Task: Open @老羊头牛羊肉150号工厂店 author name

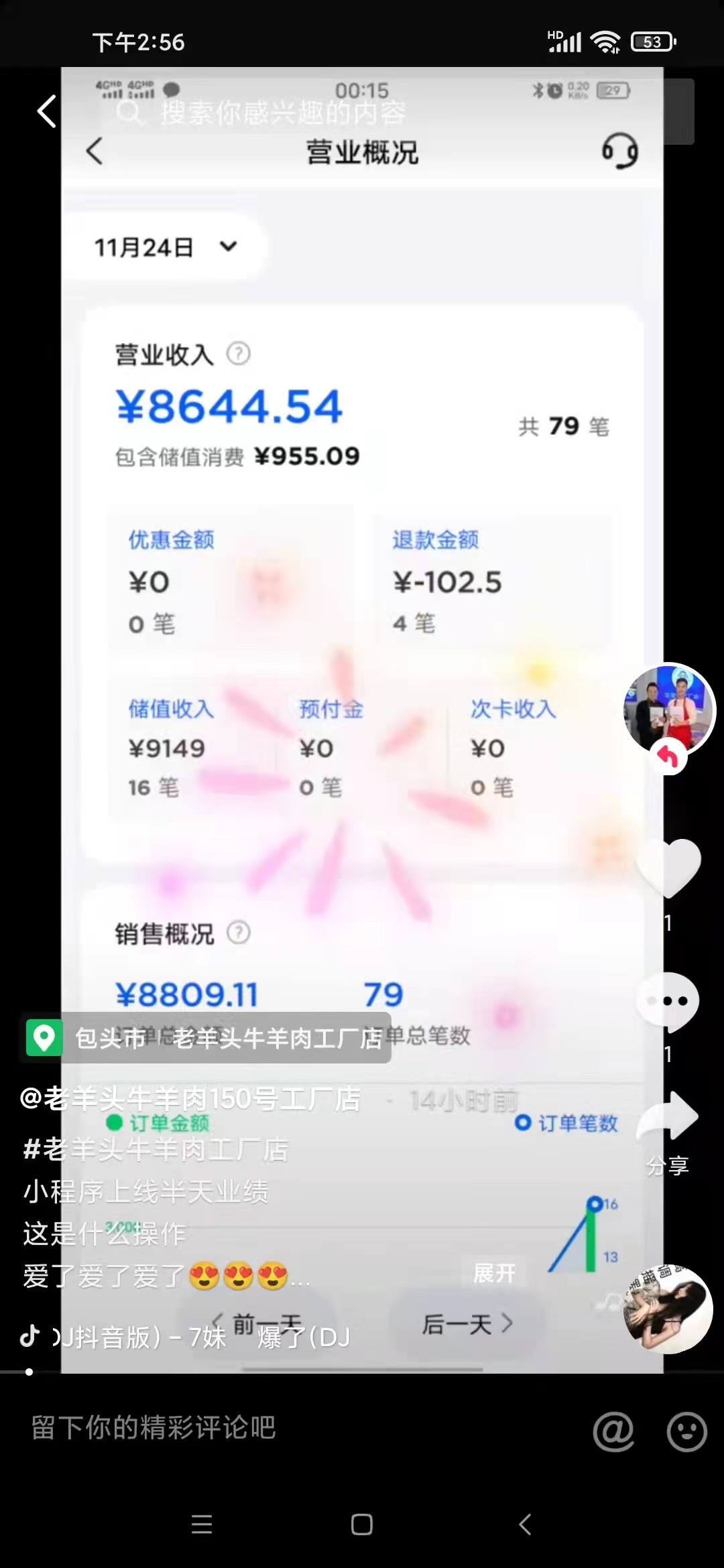Action: click(x=191, y=1100)
